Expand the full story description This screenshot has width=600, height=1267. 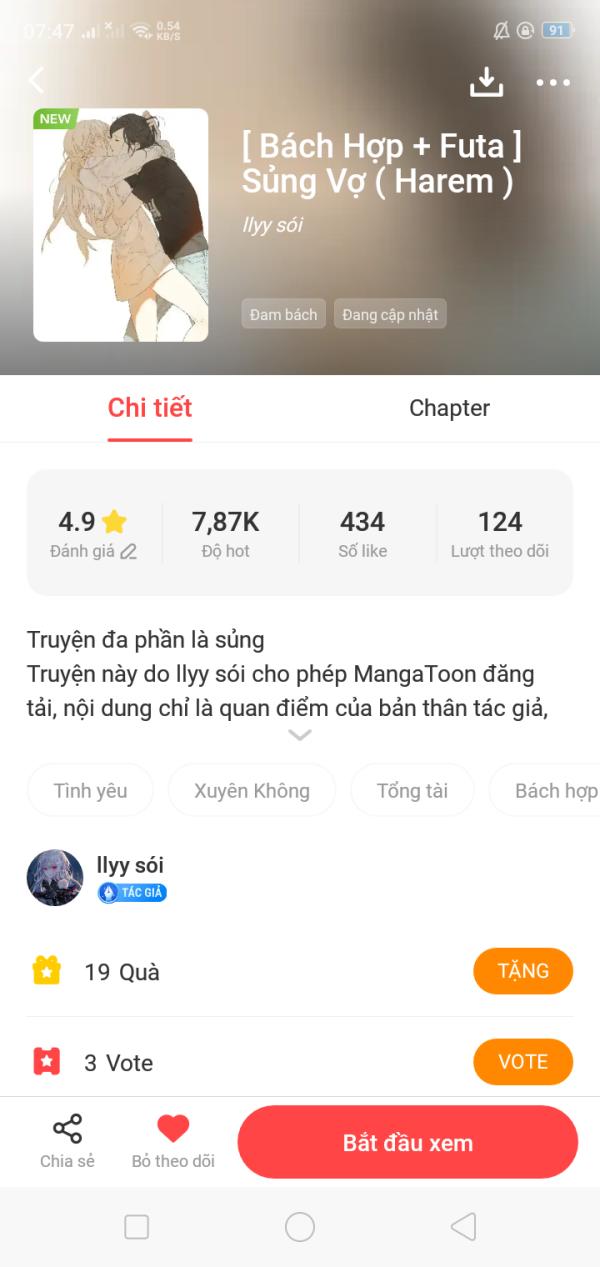pyautogui.click(x=300, y=735)
